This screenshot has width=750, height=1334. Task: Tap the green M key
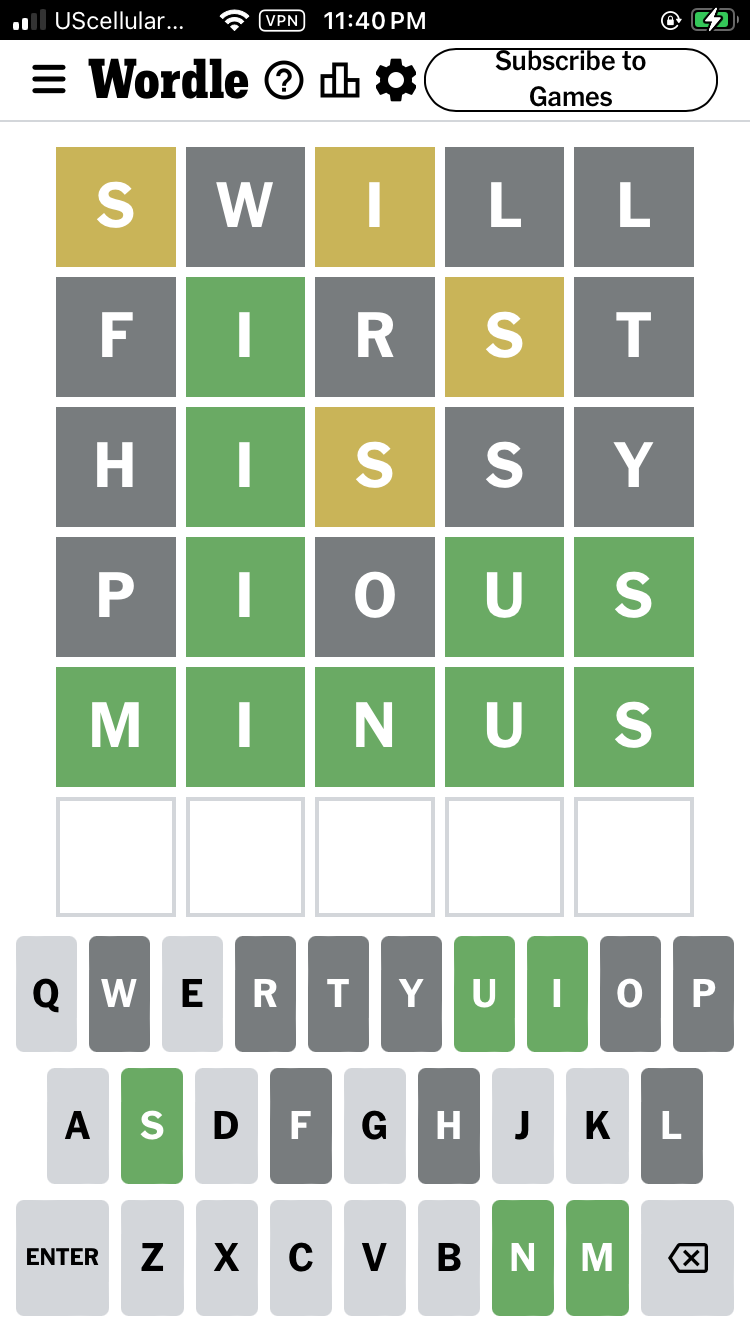coord(597,1257)
